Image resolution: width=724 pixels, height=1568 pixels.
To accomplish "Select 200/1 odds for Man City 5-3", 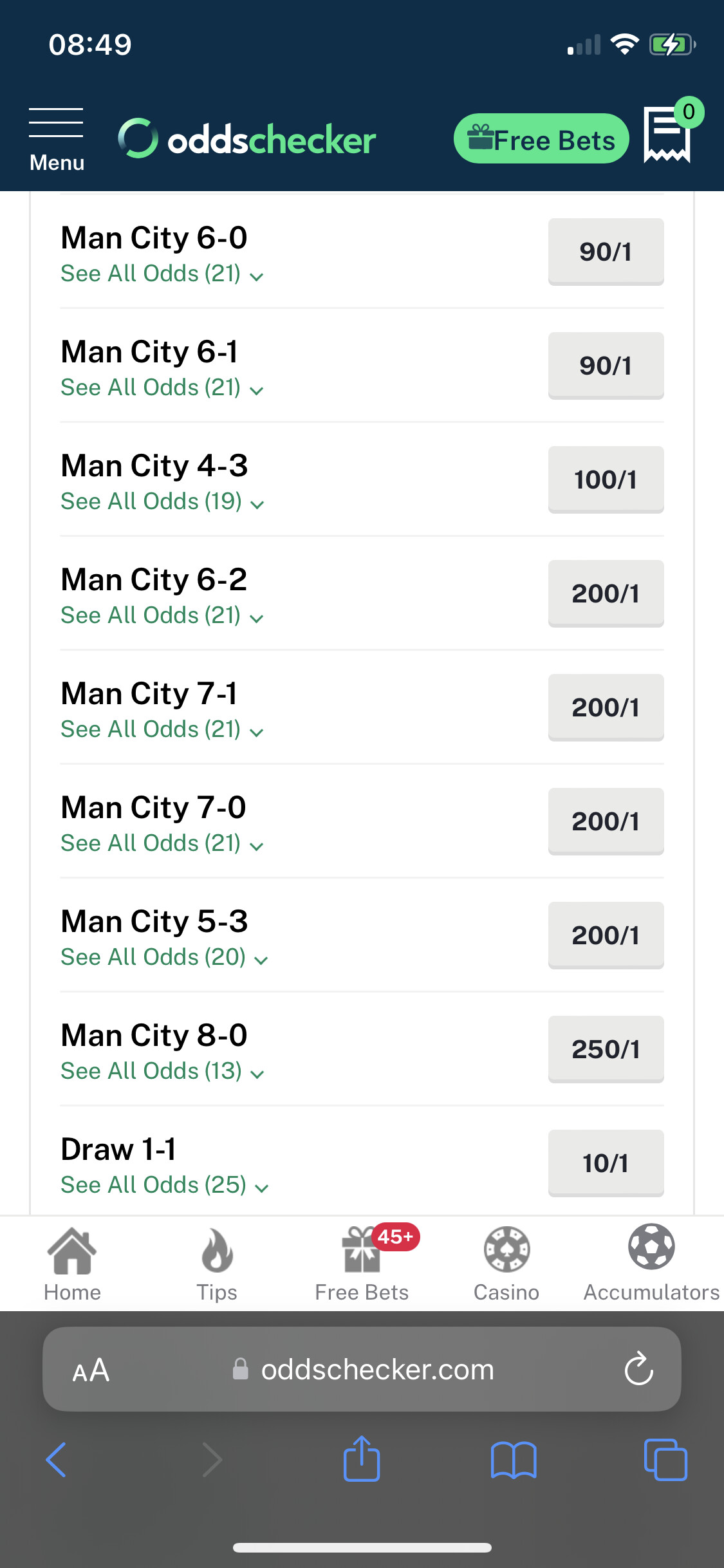I will click(606, 935).
